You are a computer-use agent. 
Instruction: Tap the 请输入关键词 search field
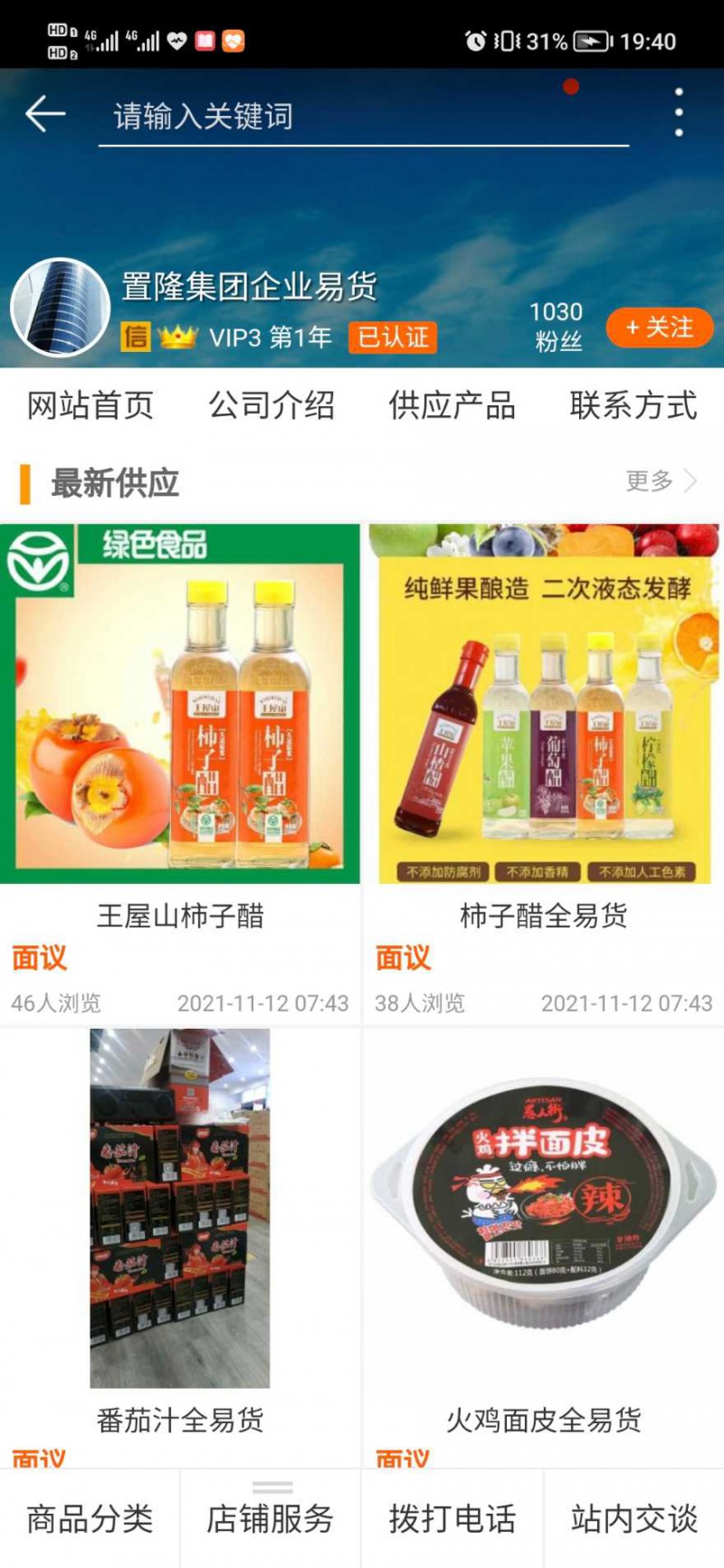tap(363, 117)
